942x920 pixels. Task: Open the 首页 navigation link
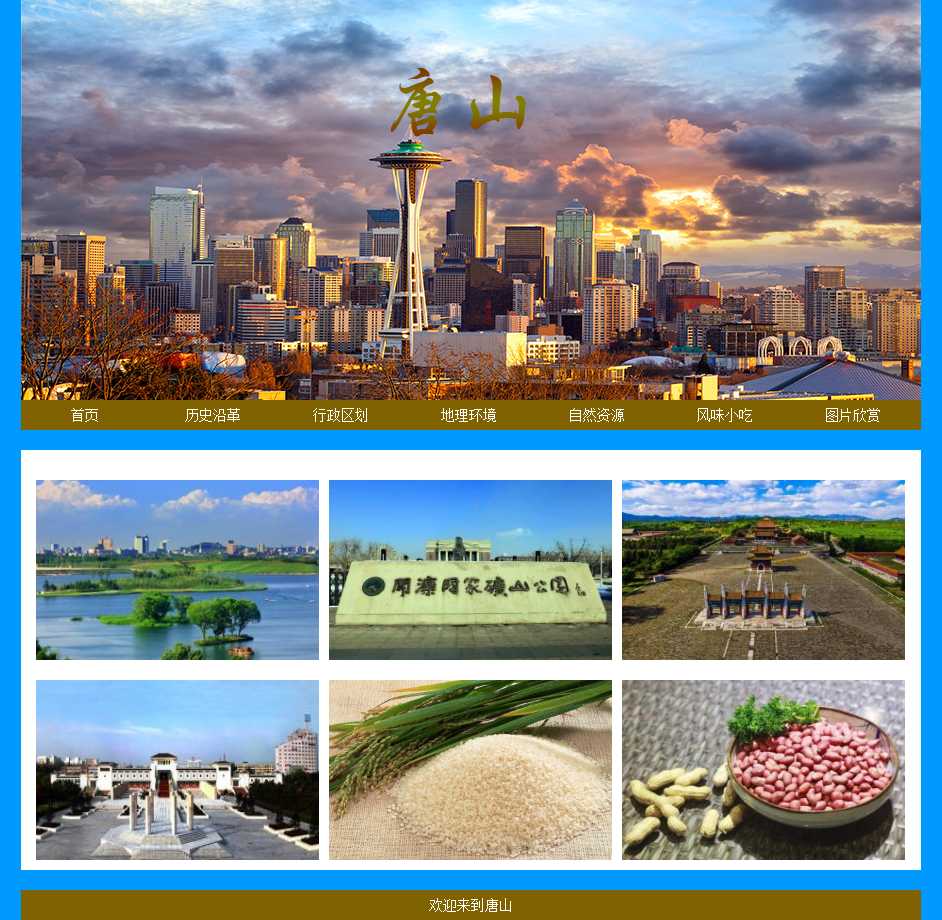(x=84, y=415)
